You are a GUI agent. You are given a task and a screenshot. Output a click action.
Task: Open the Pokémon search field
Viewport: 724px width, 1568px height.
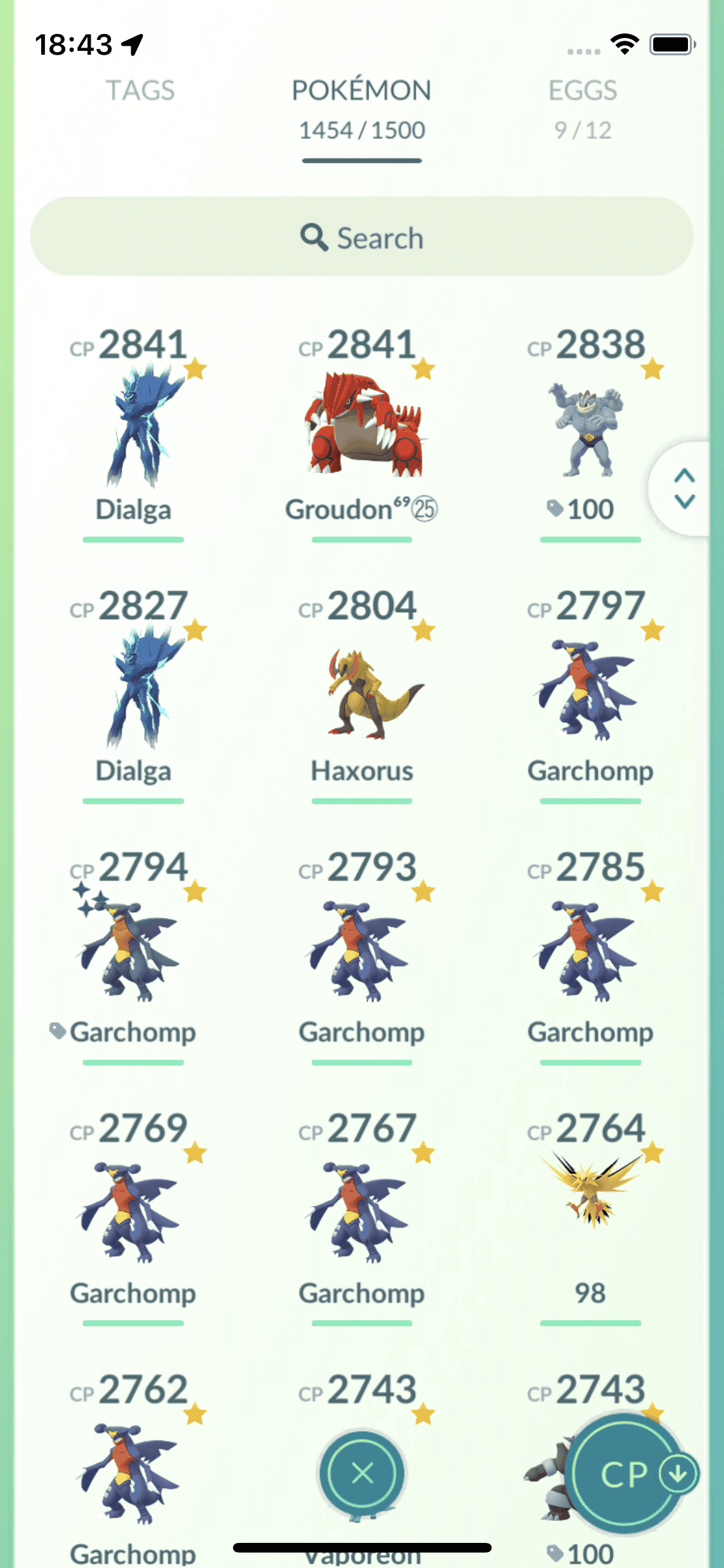coord(362,238)
